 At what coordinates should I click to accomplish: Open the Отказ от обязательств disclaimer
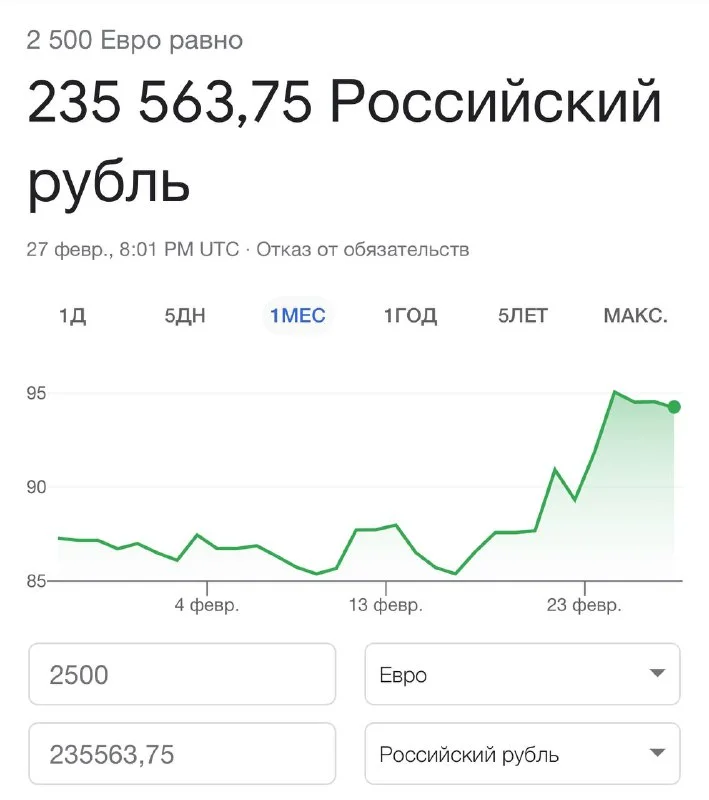click(363, 249)
